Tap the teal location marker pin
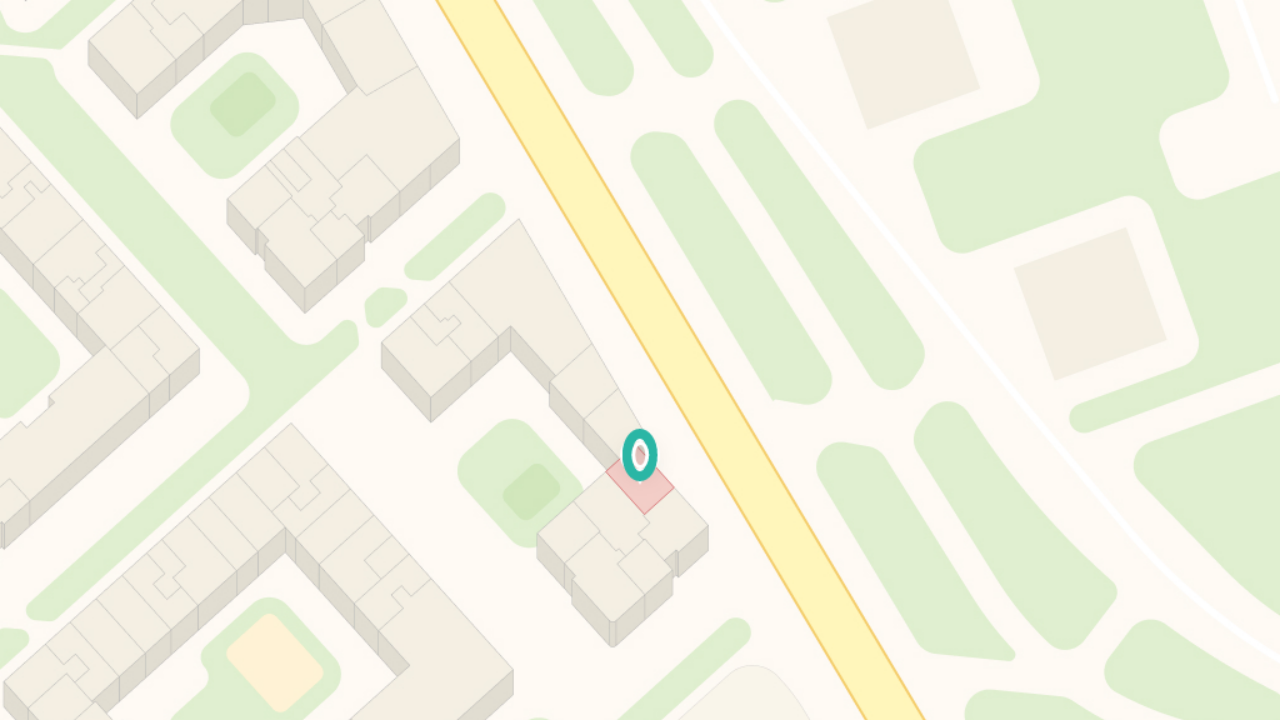Image resolution: width=1280 pixels, height=720 pixels. tap(640, 455)
